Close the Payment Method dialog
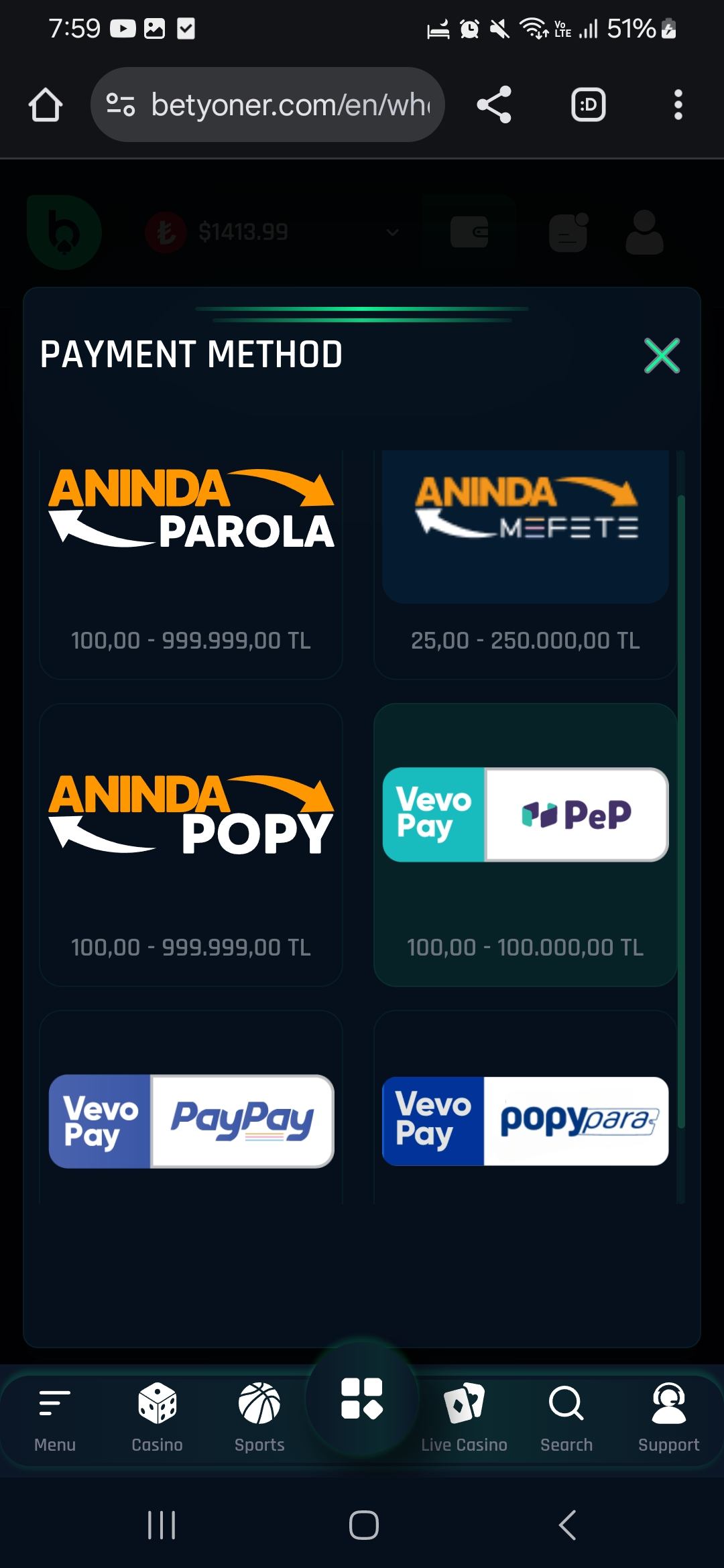Image resolution: width=724 pixels, height=1568 pixels. click(x=662, y=356)
